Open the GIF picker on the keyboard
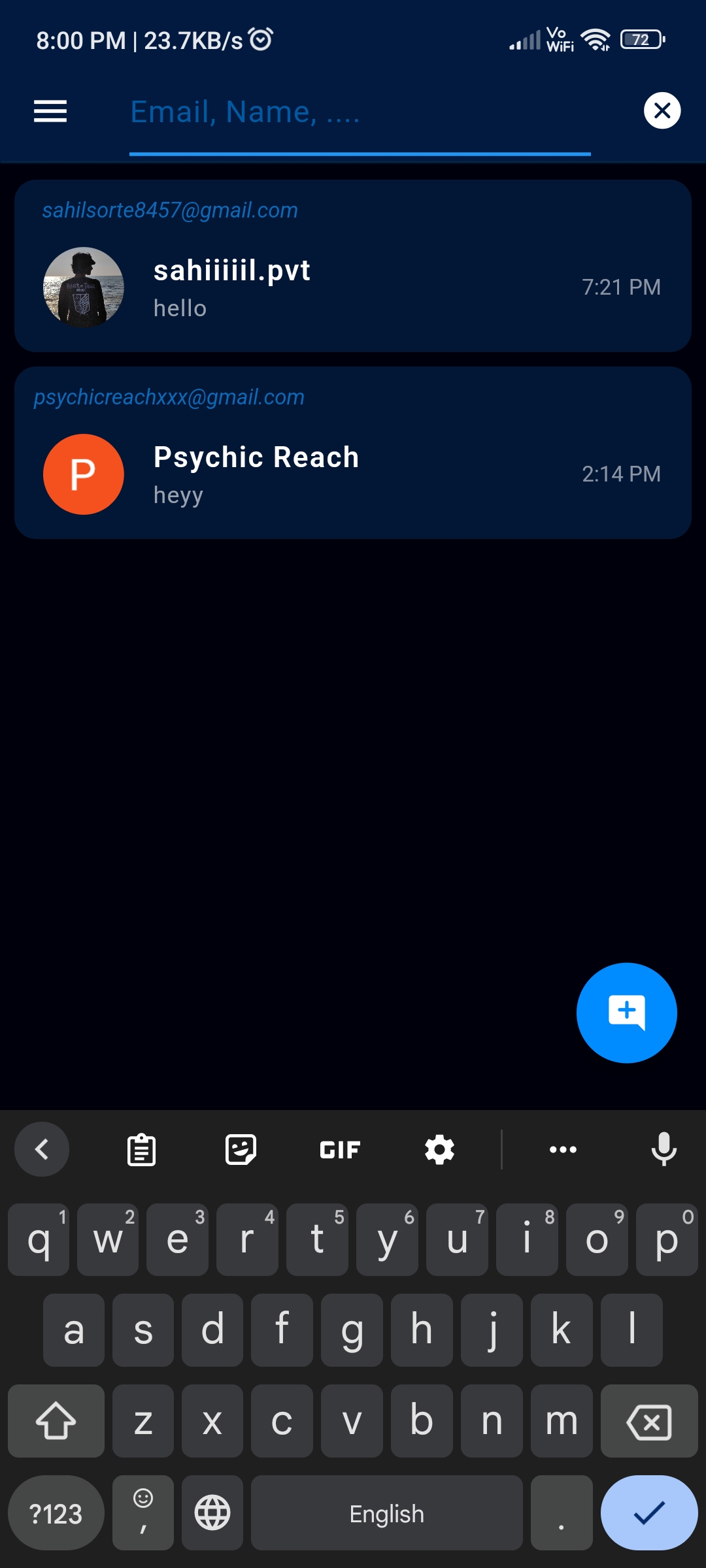The image size is (706, 1568). pos(339,1149)
